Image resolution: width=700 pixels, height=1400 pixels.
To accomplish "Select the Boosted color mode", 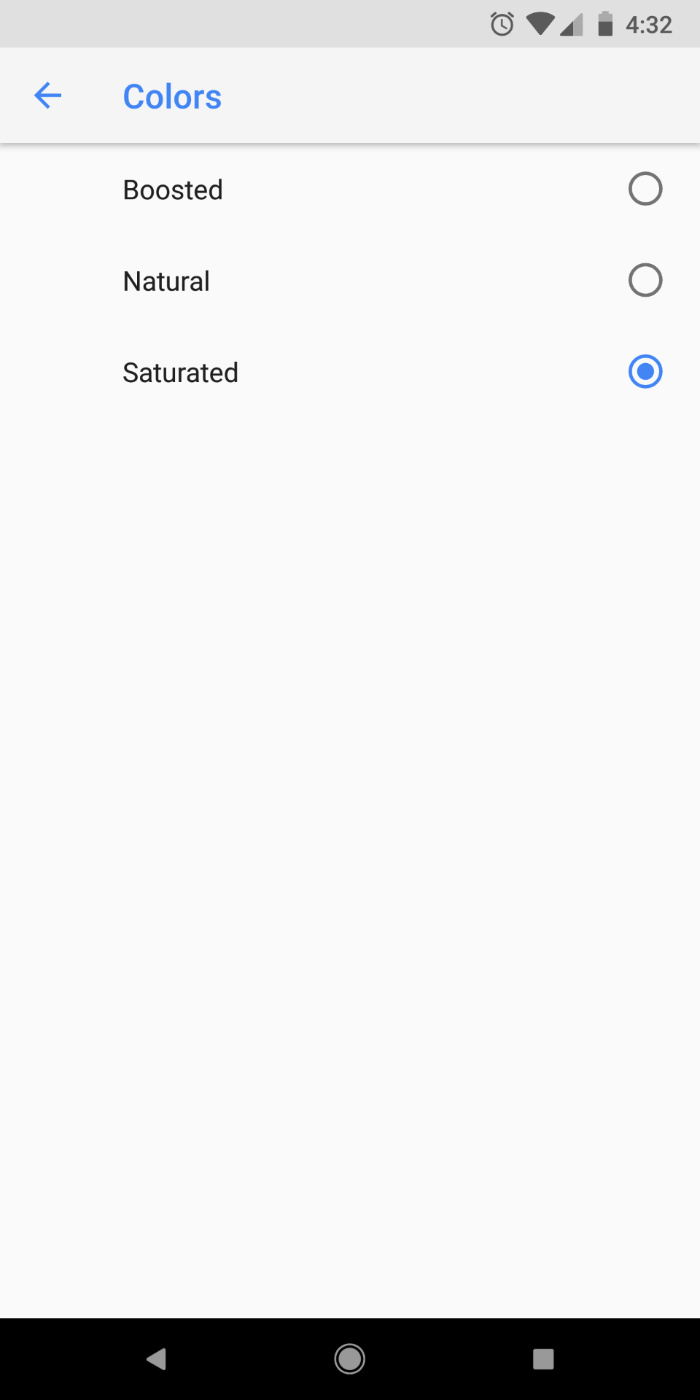I will point(645,189).
